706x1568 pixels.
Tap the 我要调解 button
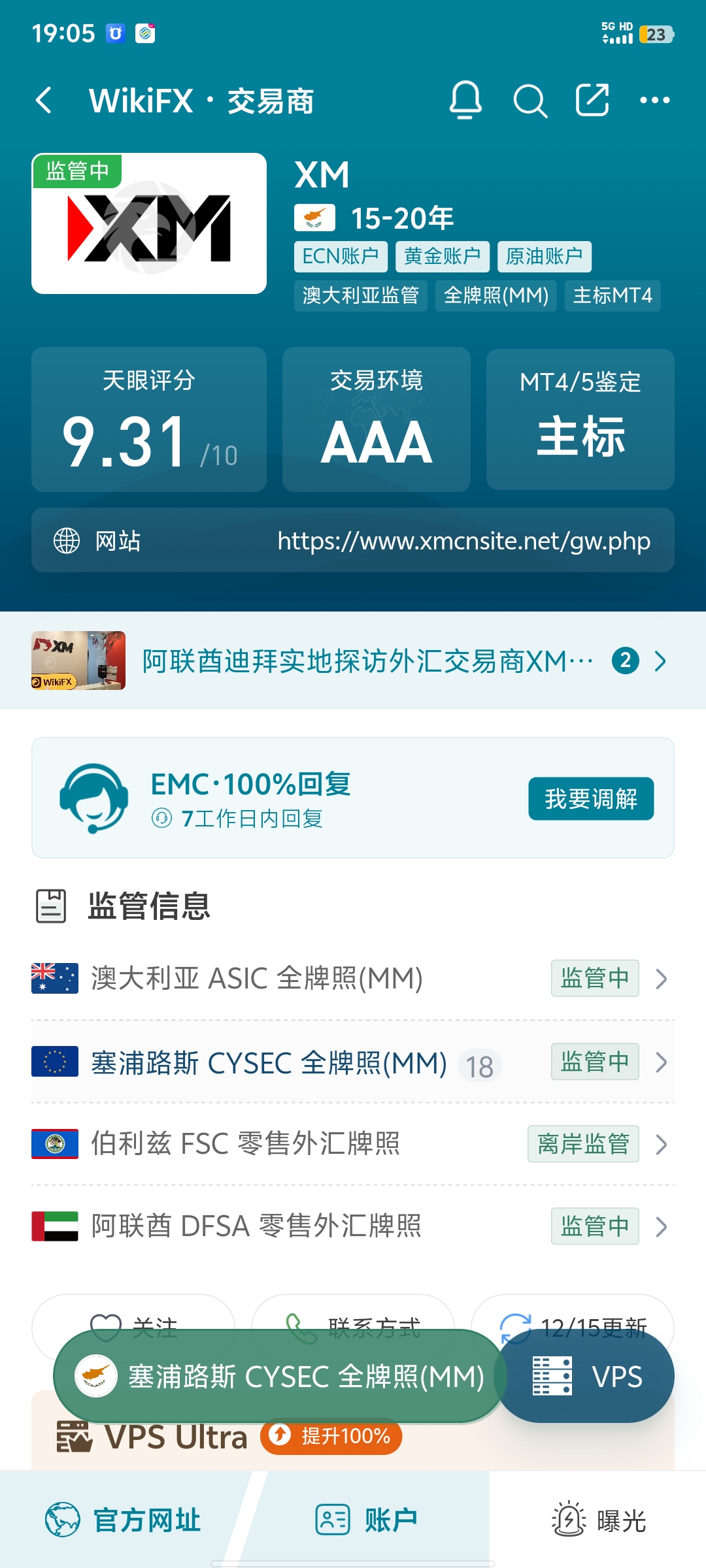[591, 798]
